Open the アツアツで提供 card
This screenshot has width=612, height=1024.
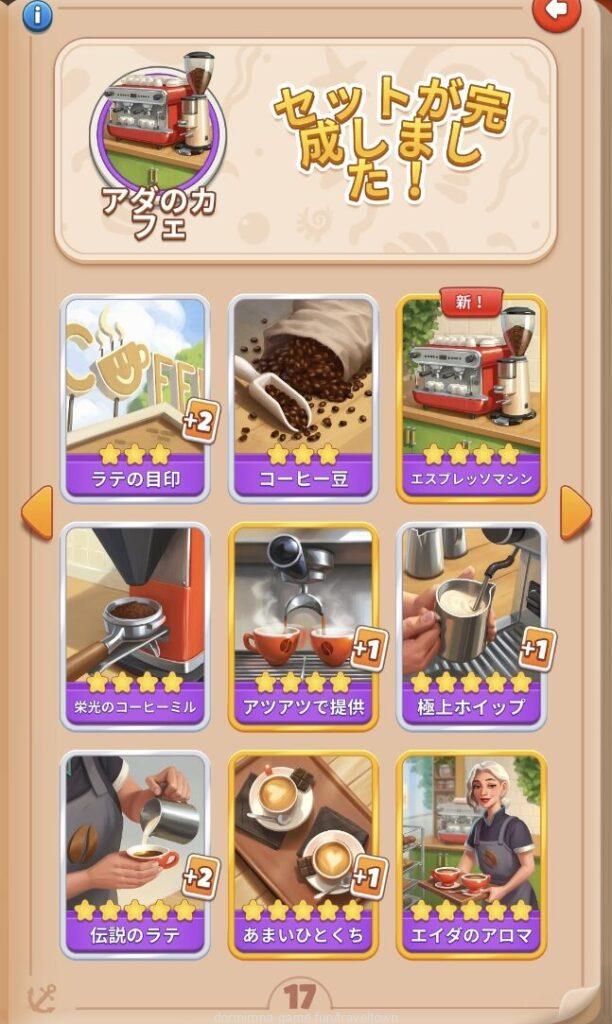point(304,626)
